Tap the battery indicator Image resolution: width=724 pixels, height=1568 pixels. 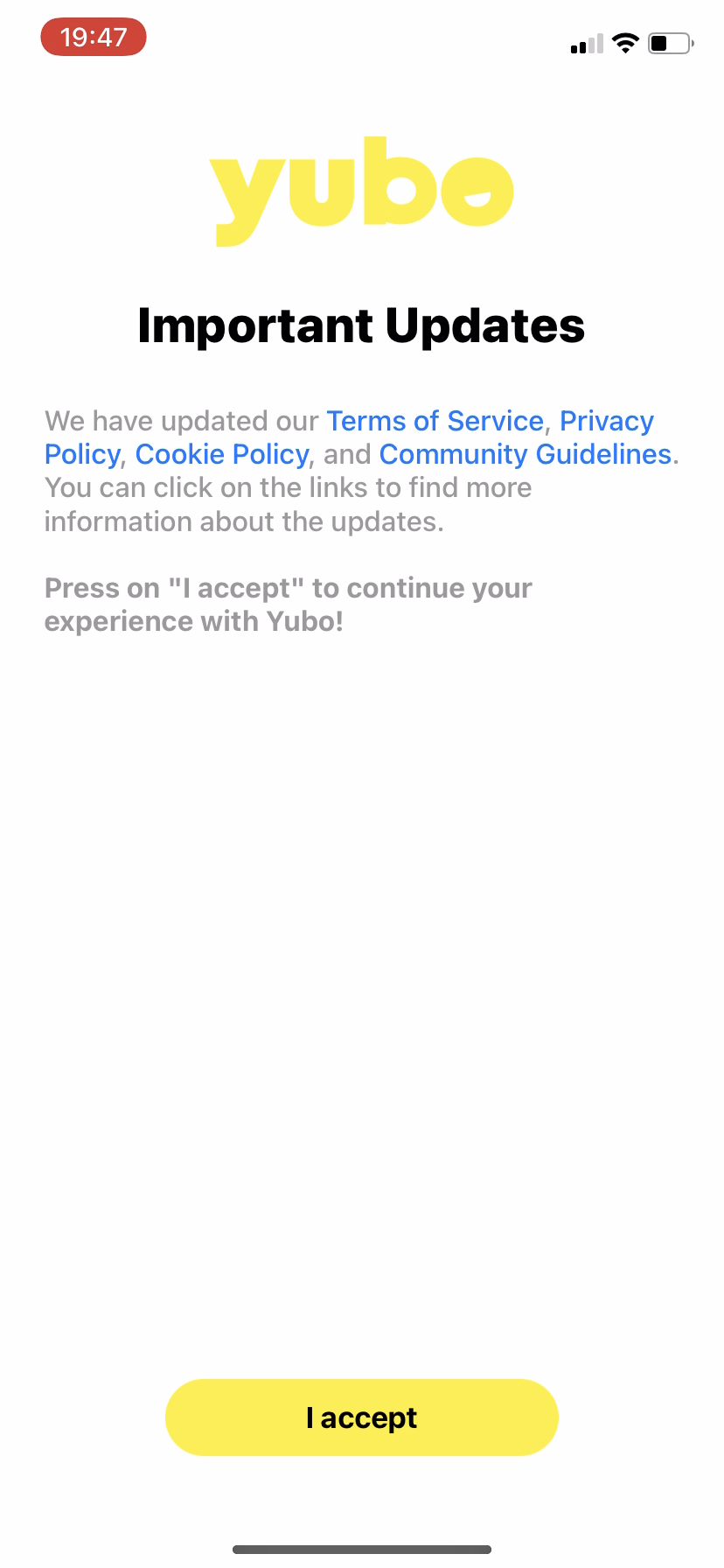(x=670, y=43)
